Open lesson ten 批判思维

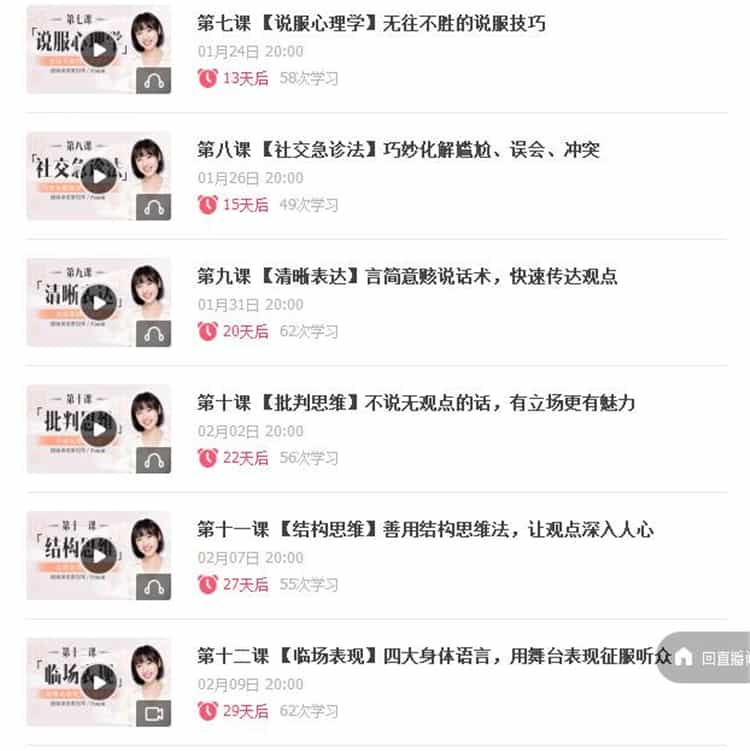(415, 403)
